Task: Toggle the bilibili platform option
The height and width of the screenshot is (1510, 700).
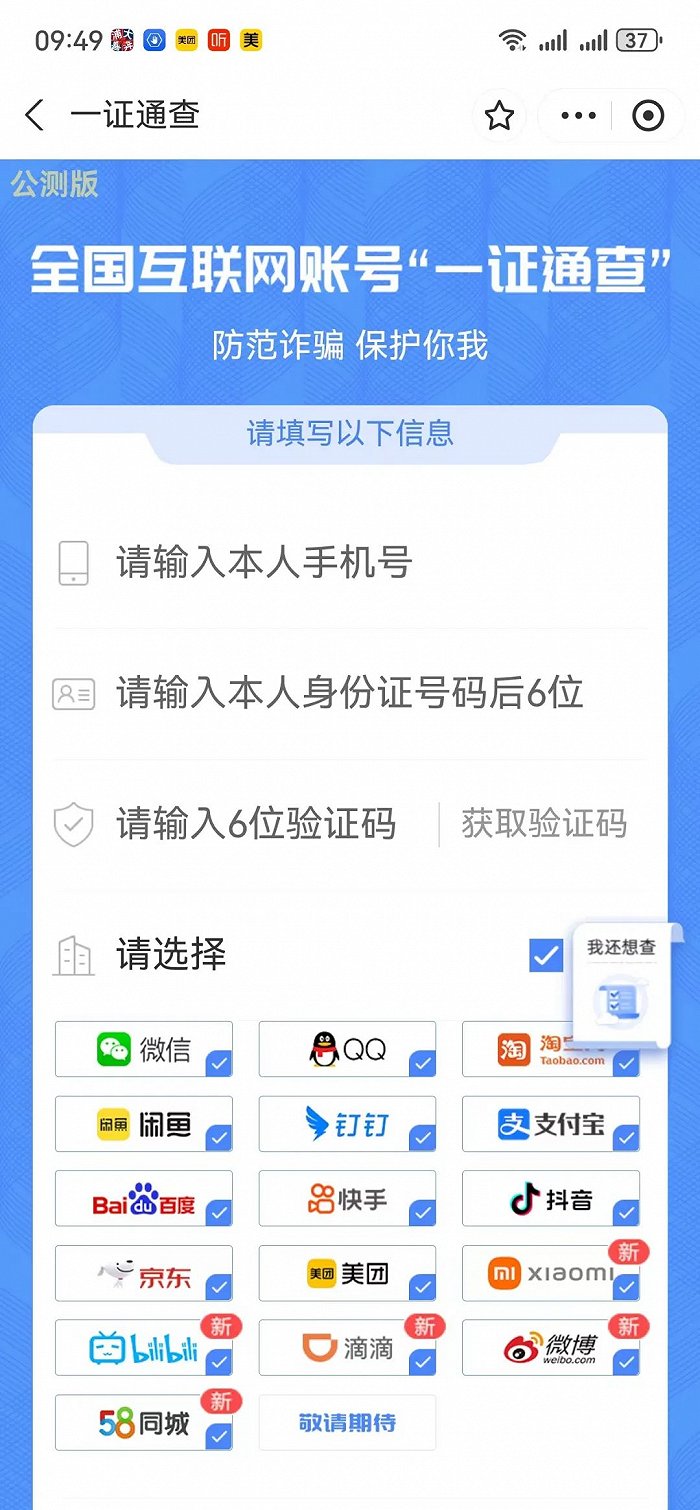Action: click(144, 1348)
